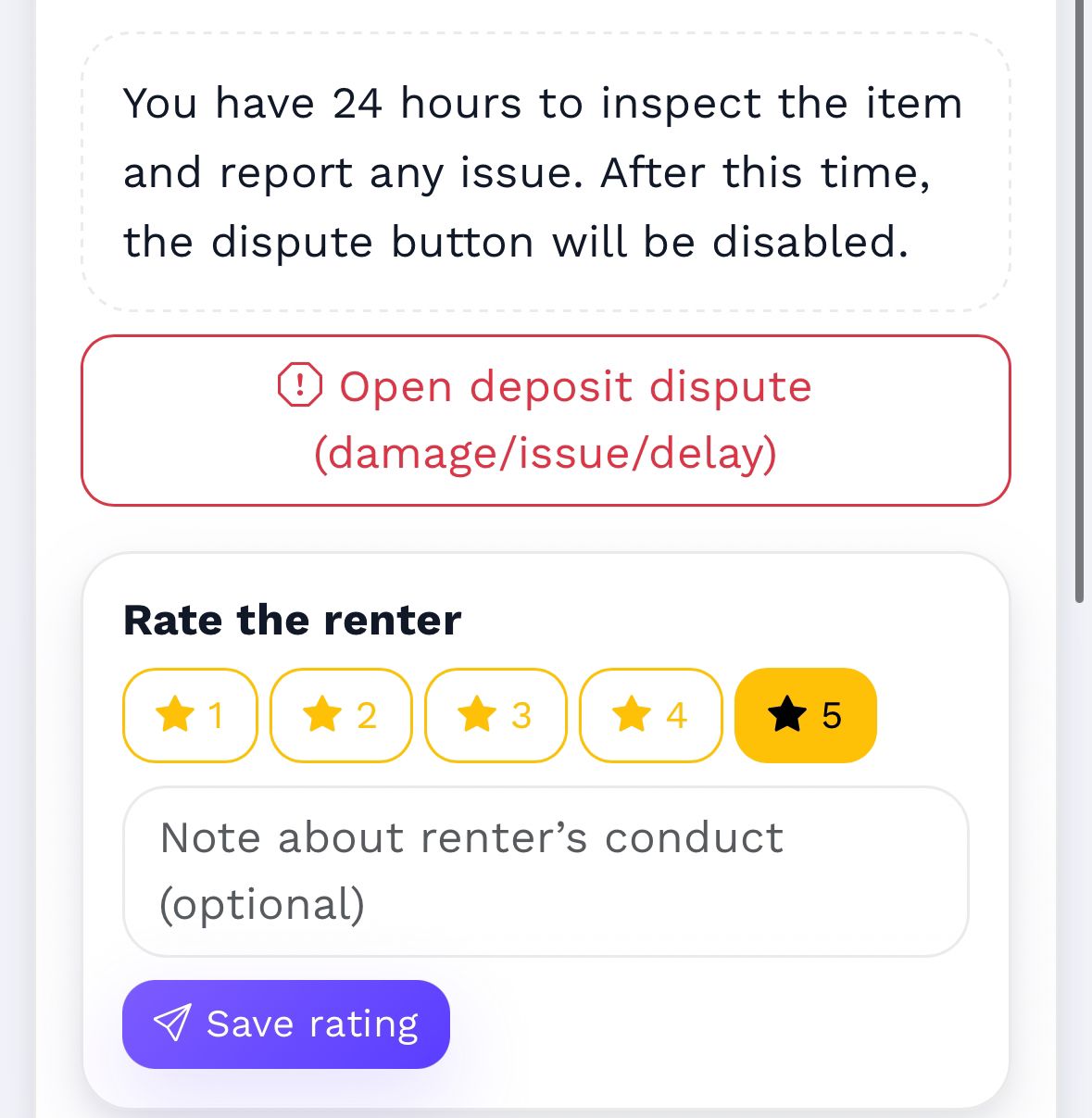Image resolution: width=1092 pixels, height=1118 pixels.
Task: Choose the 3 star rating
Action: pos(496,715)
